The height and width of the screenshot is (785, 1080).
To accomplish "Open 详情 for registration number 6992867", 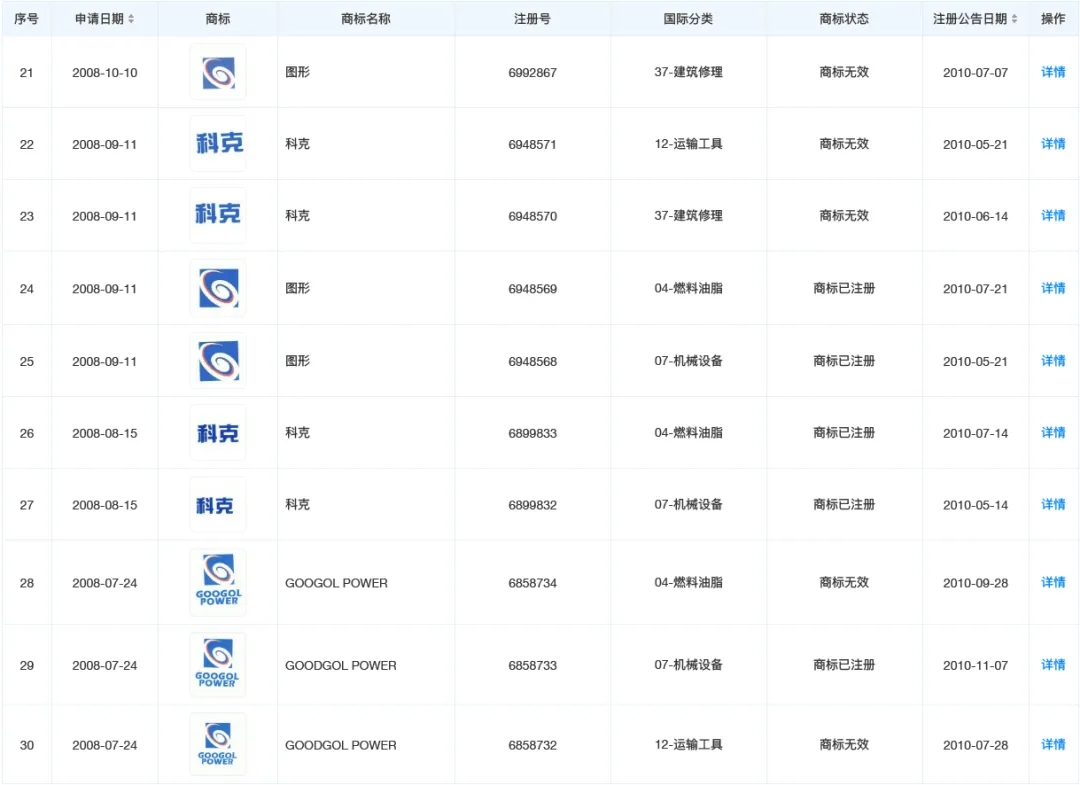I will pyautogui.click(x=1053, y=72).
